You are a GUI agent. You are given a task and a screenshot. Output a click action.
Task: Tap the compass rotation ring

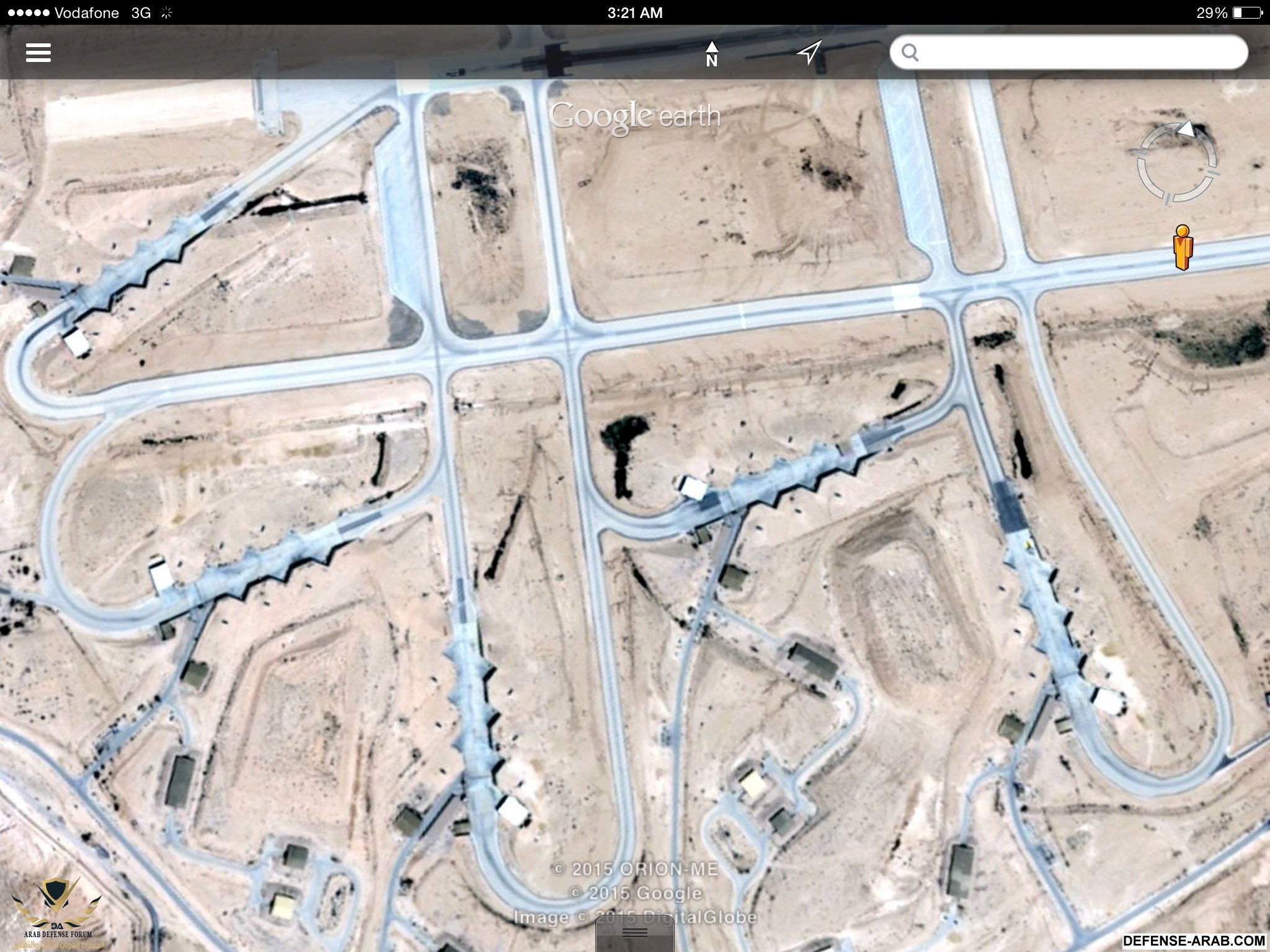[x=1176, y=162]
